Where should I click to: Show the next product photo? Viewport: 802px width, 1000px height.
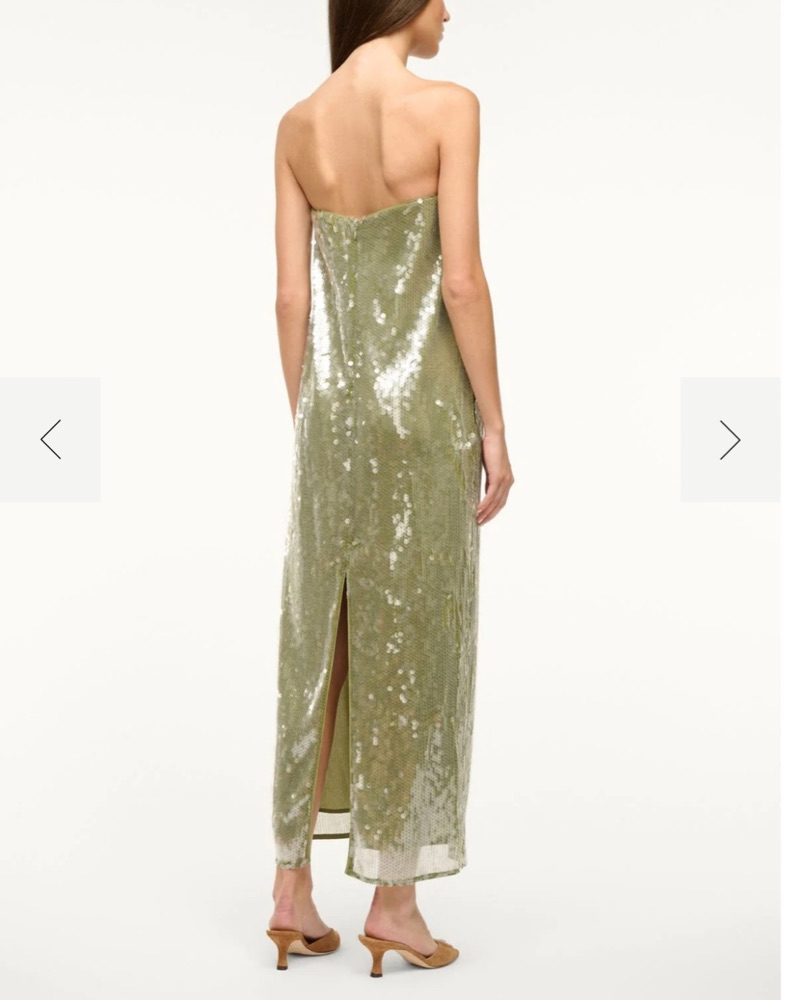pyautogui.click(x=730, y=440)
